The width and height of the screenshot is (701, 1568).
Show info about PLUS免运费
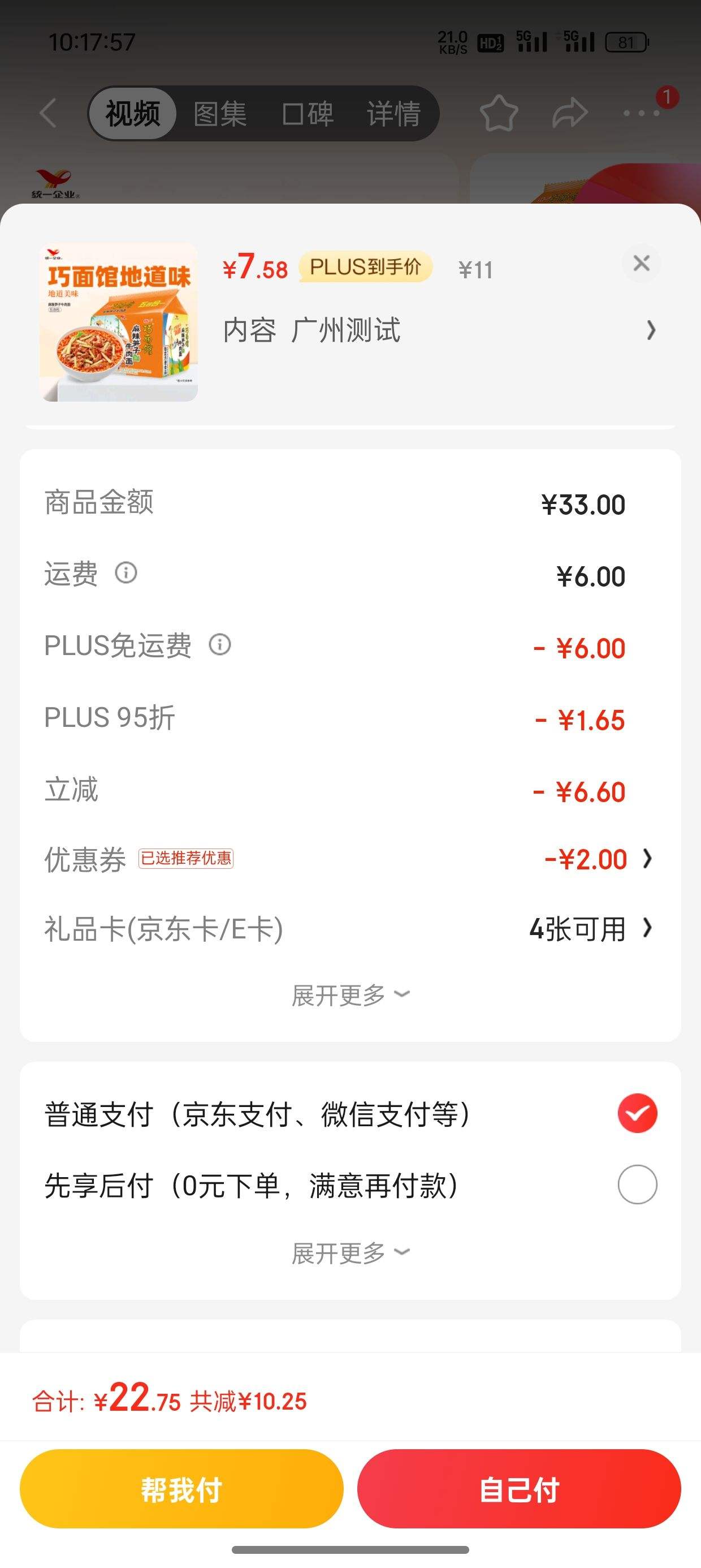tap(220, 645)
